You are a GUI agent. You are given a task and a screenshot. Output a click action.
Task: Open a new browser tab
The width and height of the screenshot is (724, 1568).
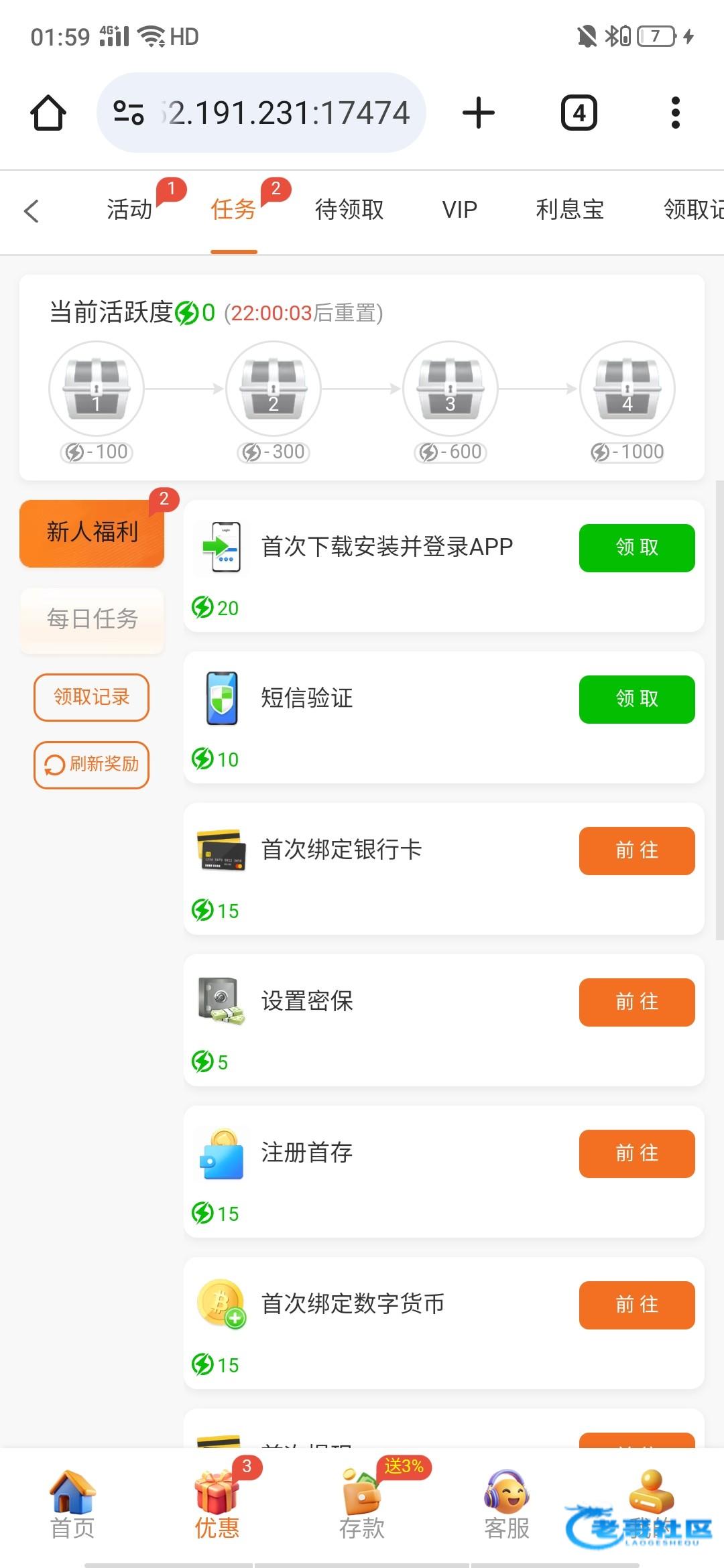(479, 113)
